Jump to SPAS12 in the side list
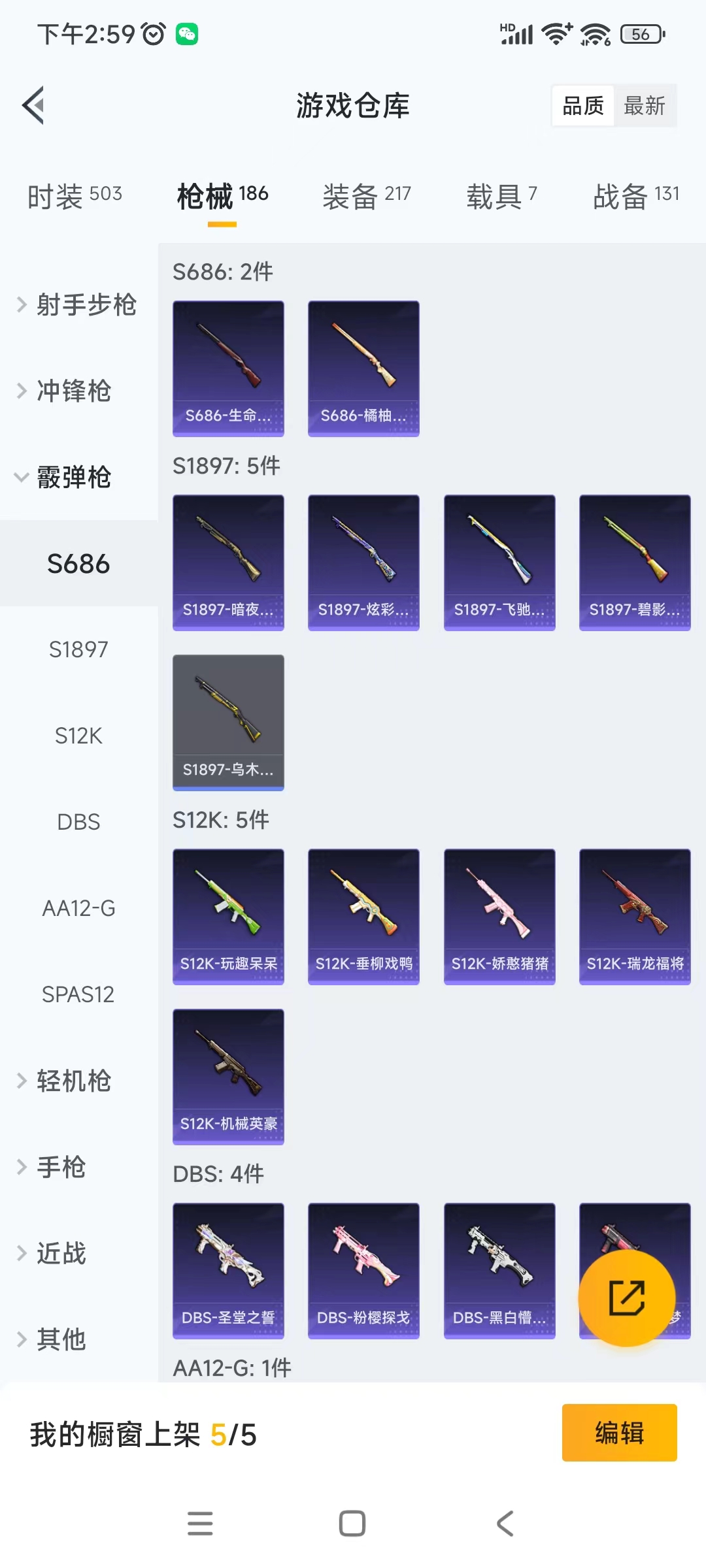Image resolution: width=706 pixels, height=1568 pixels. (x=78, y=994)
